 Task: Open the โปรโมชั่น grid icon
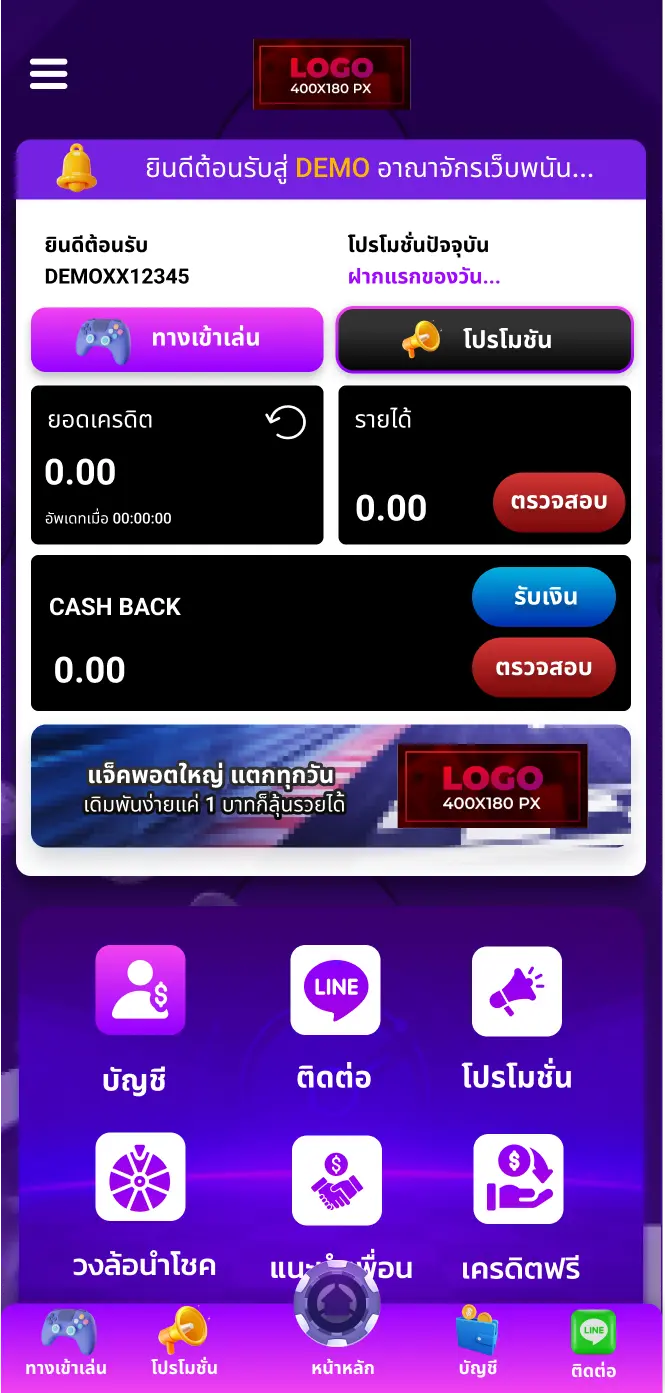point(516,990)
